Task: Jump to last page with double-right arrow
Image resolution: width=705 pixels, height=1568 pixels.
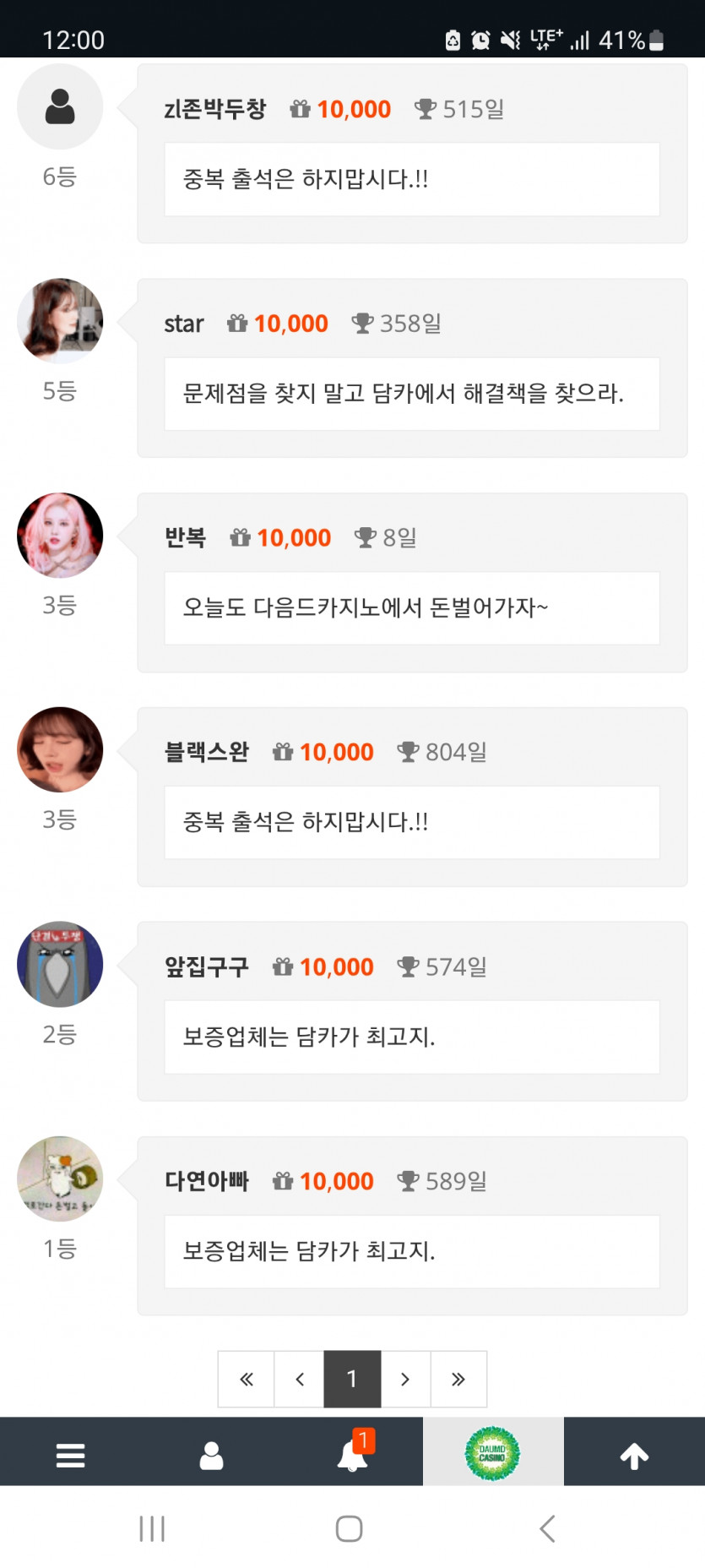Action: tap(458, 1379)
